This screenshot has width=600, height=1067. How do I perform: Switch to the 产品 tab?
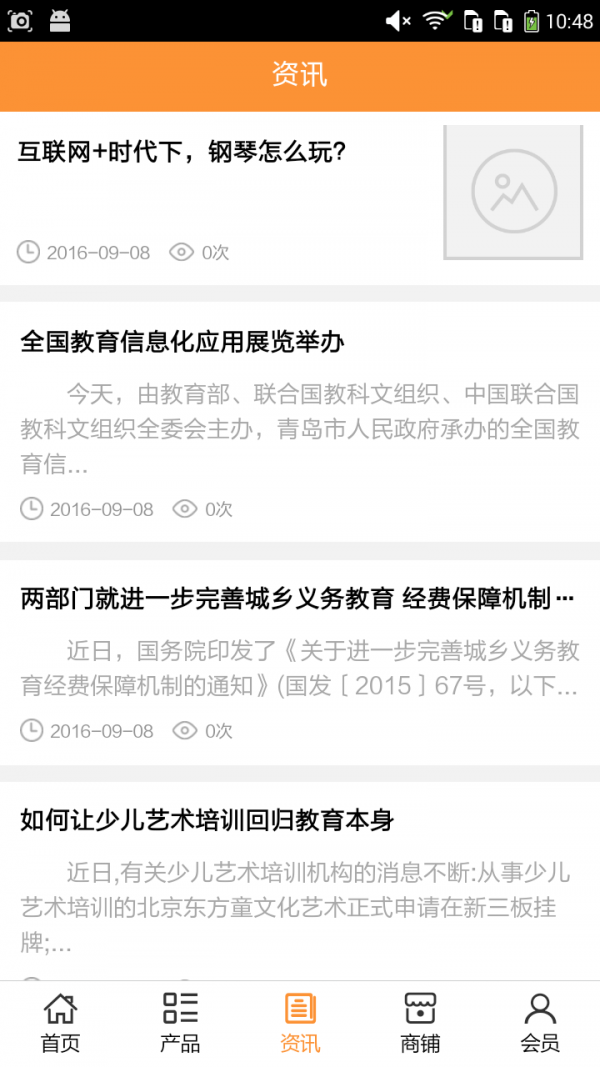point(180,1023)
